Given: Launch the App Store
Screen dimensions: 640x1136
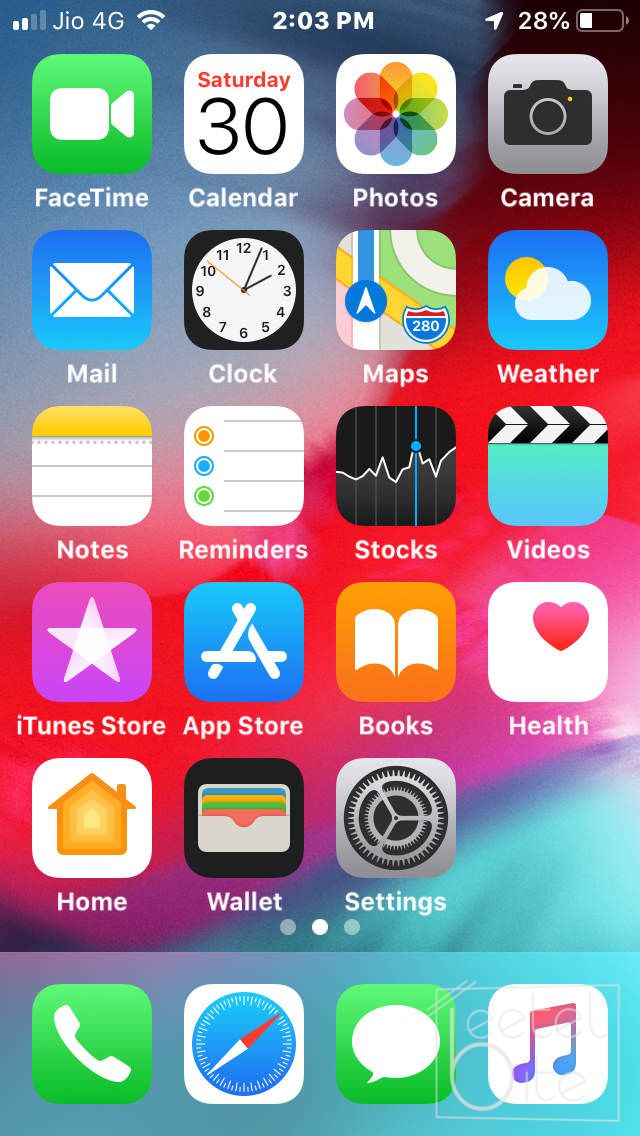Looking at the screenshot, I should (x=244, y=642).
